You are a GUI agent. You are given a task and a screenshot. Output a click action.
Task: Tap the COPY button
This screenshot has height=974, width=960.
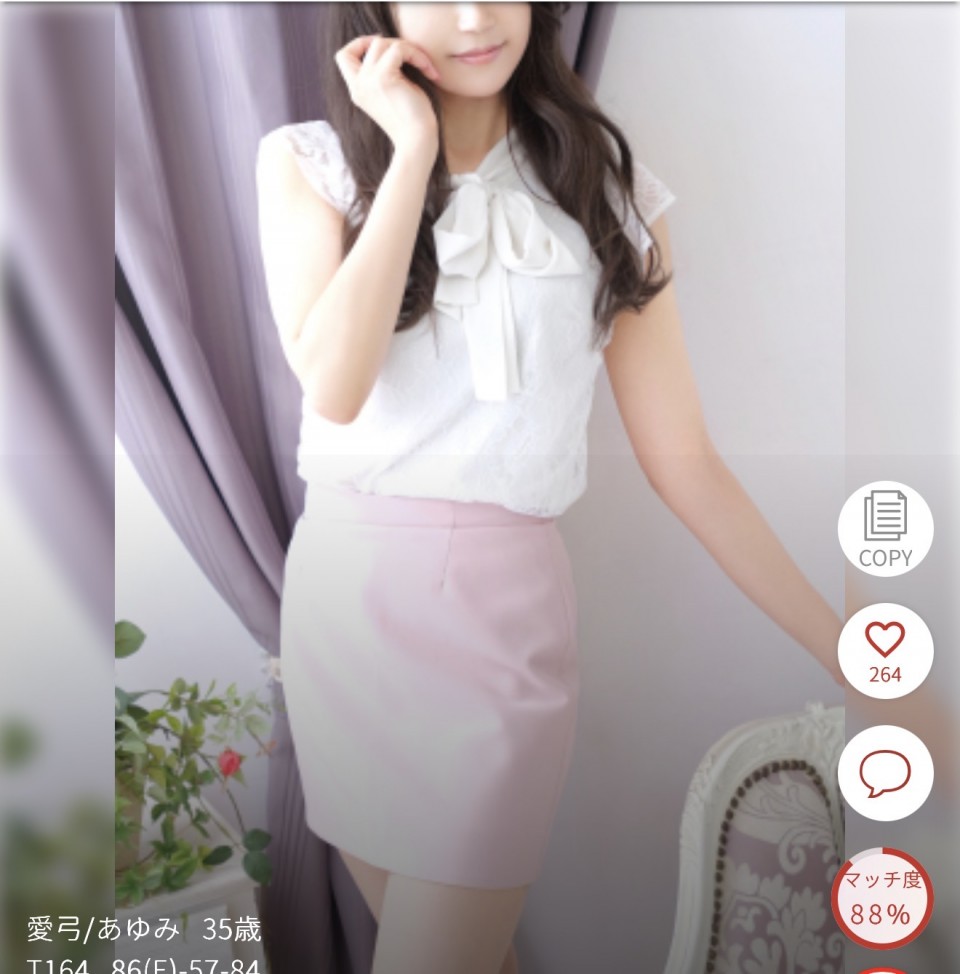pyautogui.click(x=885, y=529)
